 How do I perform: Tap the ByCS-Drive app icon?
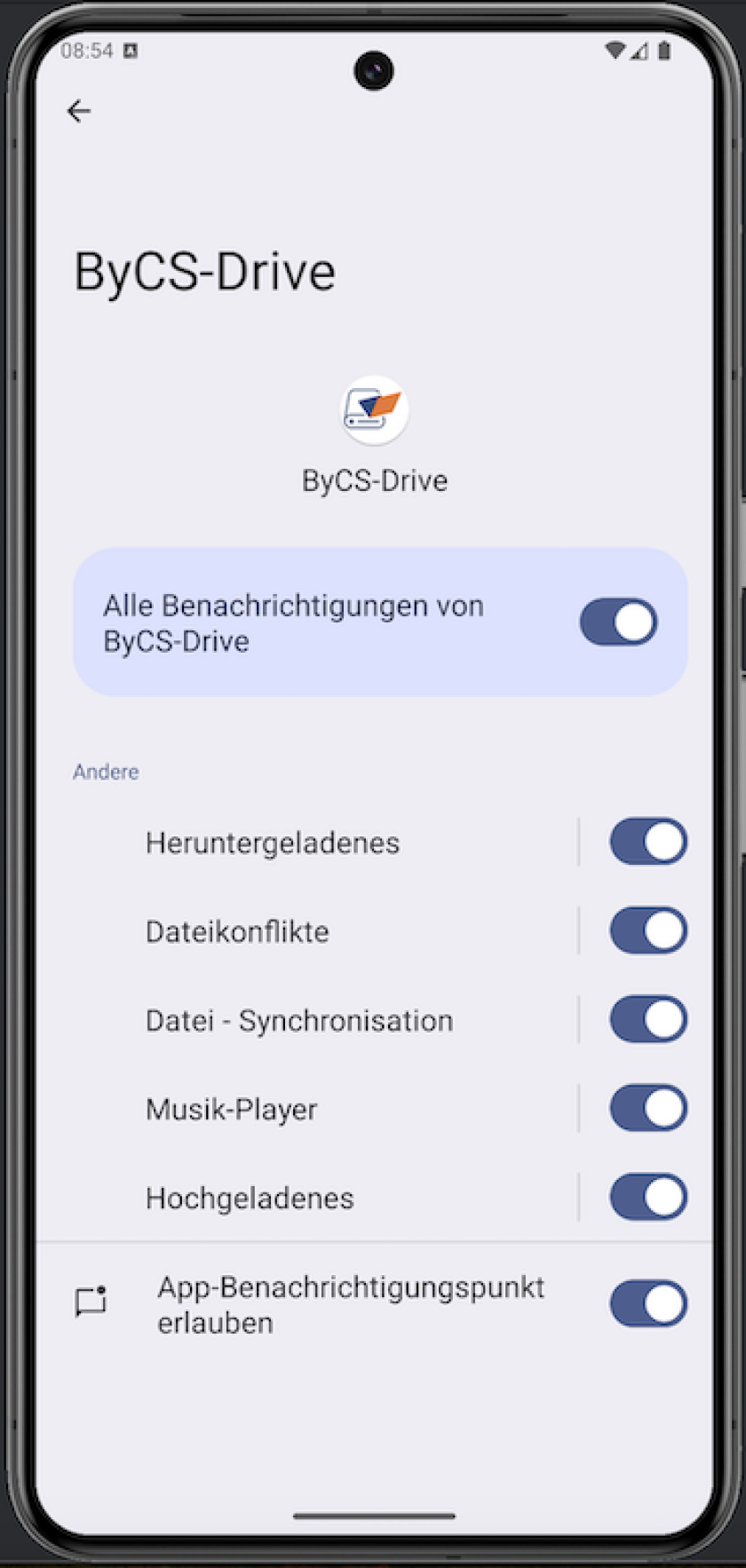point(374,410)
